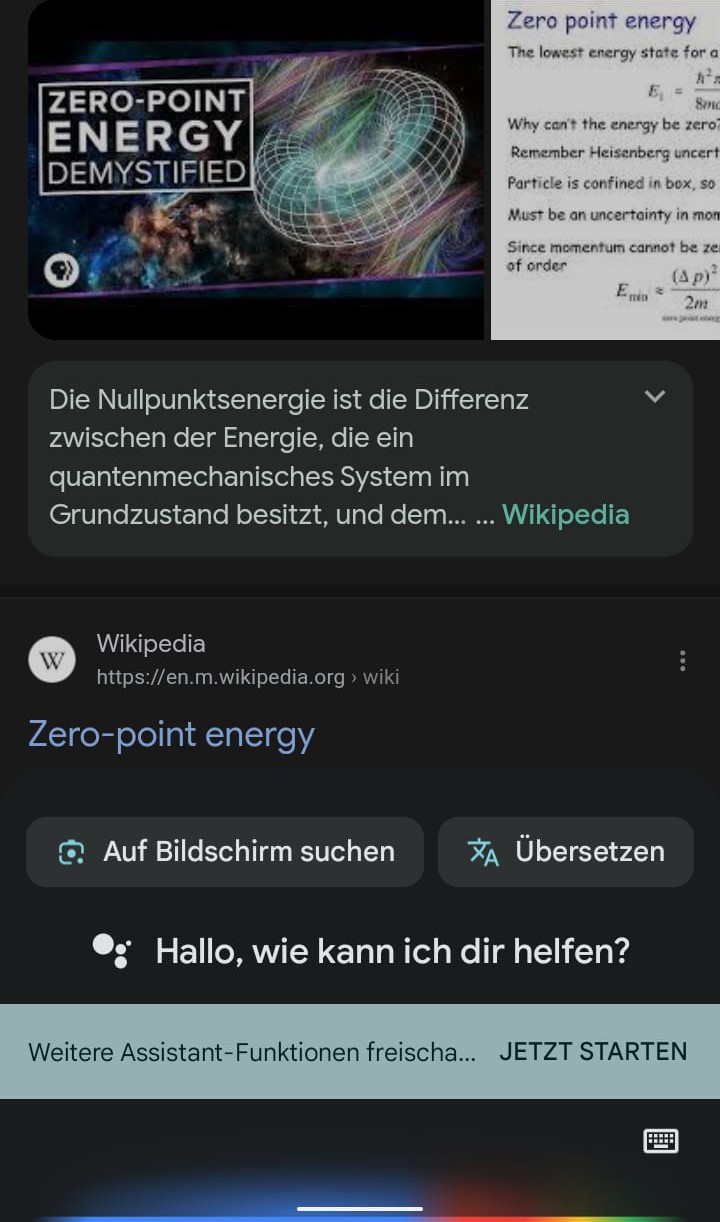Follow the Wikipedia link in the snippet
Screen dimensions: 720x1222
(x=565, y=515)
